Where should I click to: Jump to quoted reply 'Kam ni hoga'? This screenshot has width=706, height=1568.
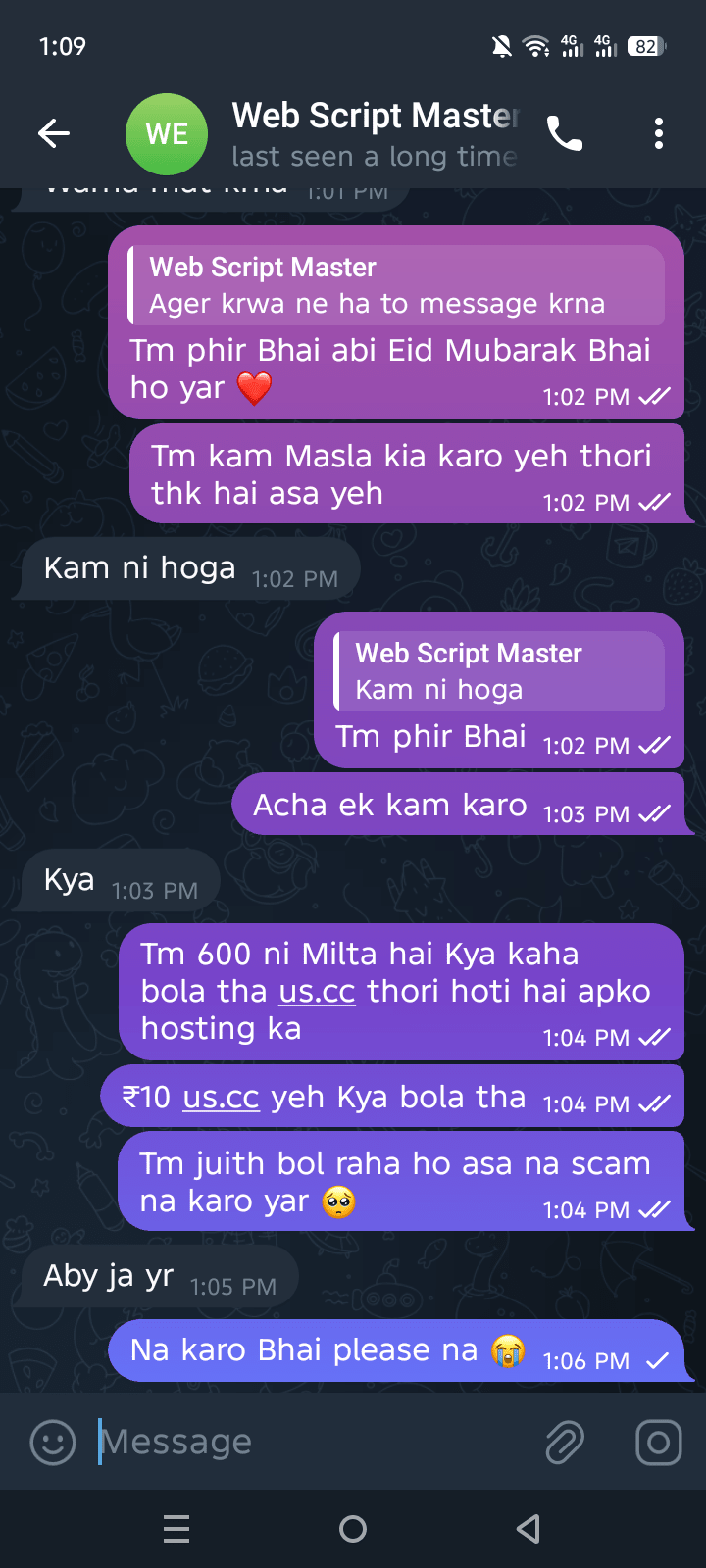498,671
